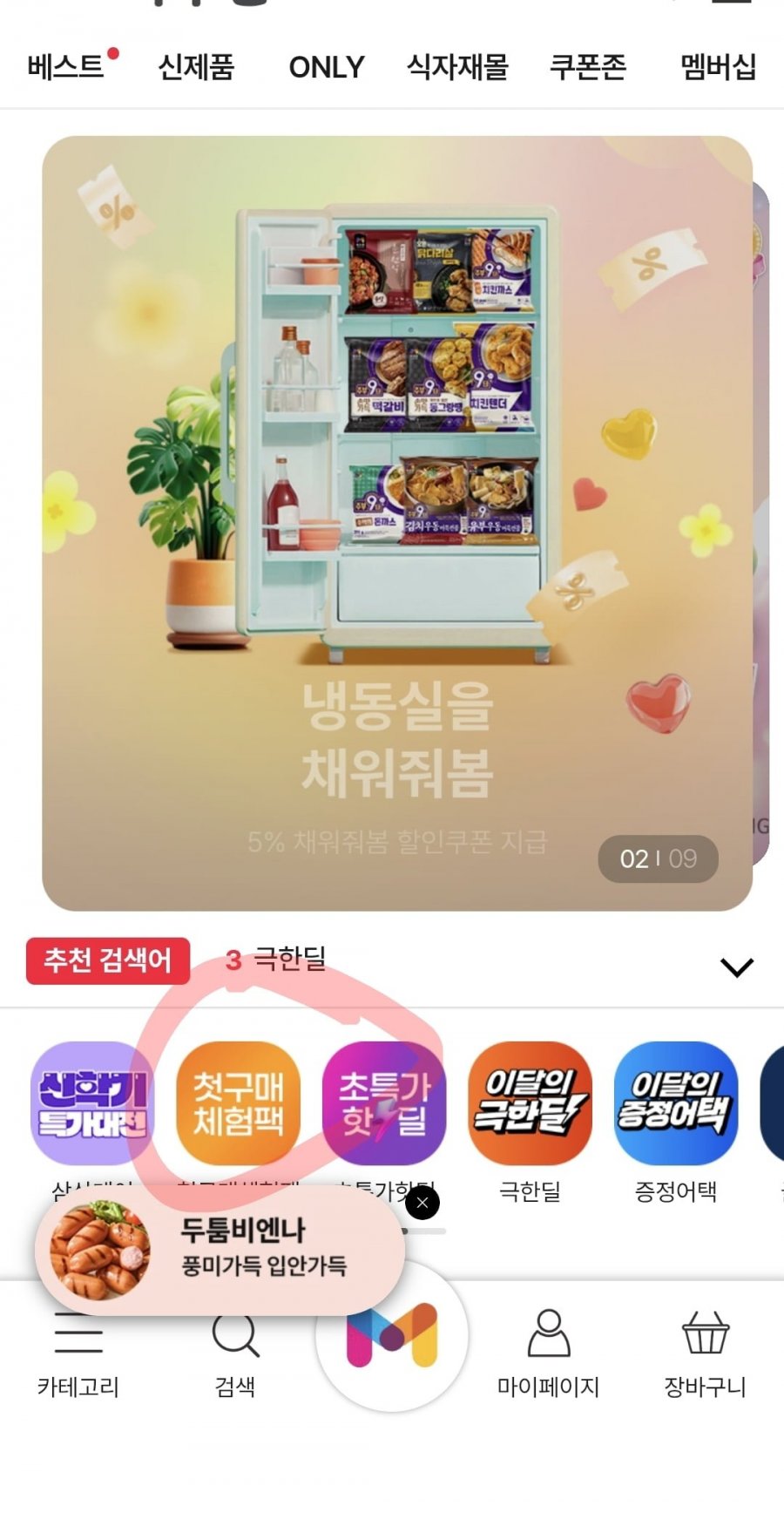Open the 쿠폰존 tab

coord(588,67)
